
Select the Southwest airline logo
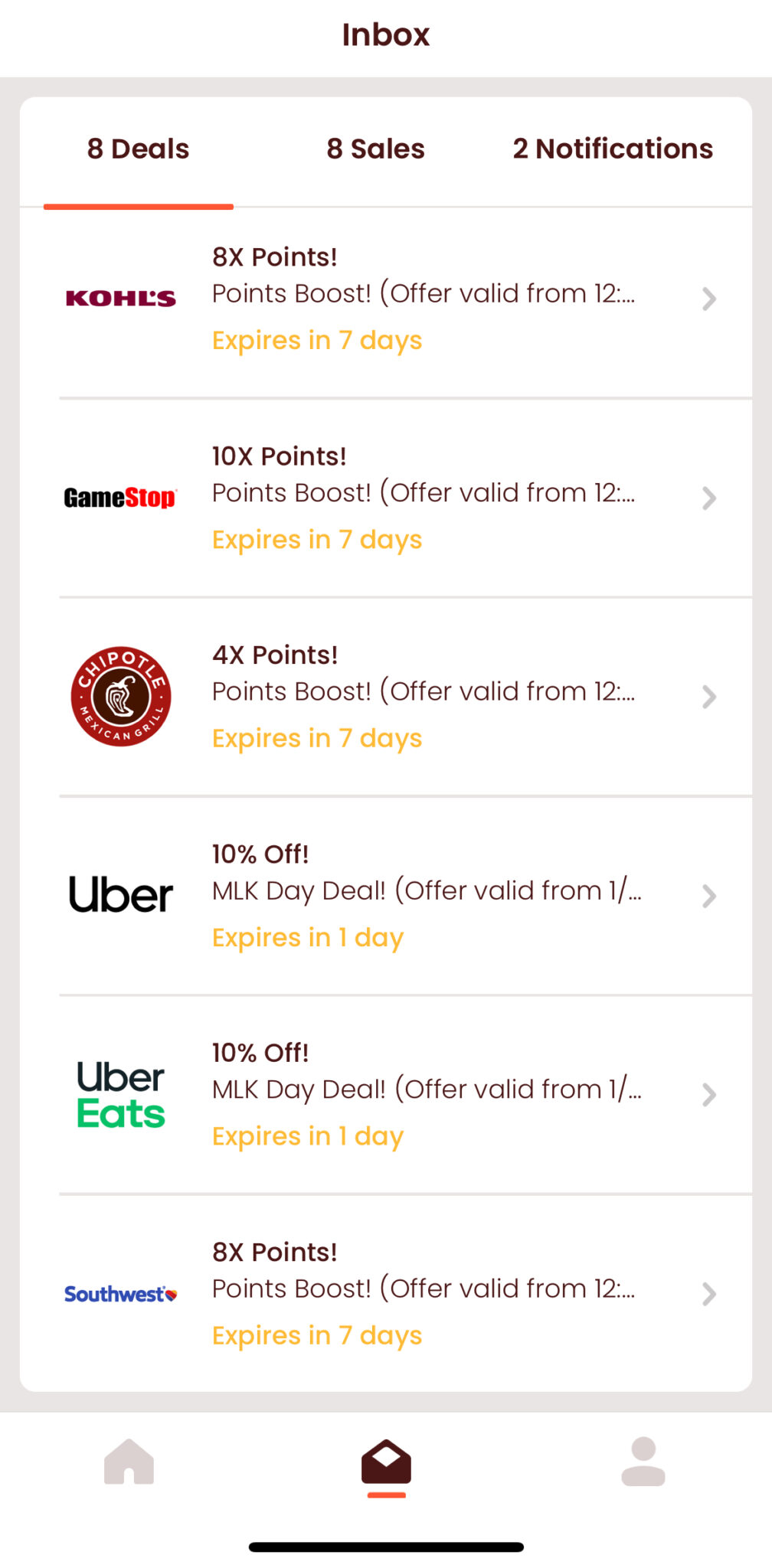tap(119, 1293)
